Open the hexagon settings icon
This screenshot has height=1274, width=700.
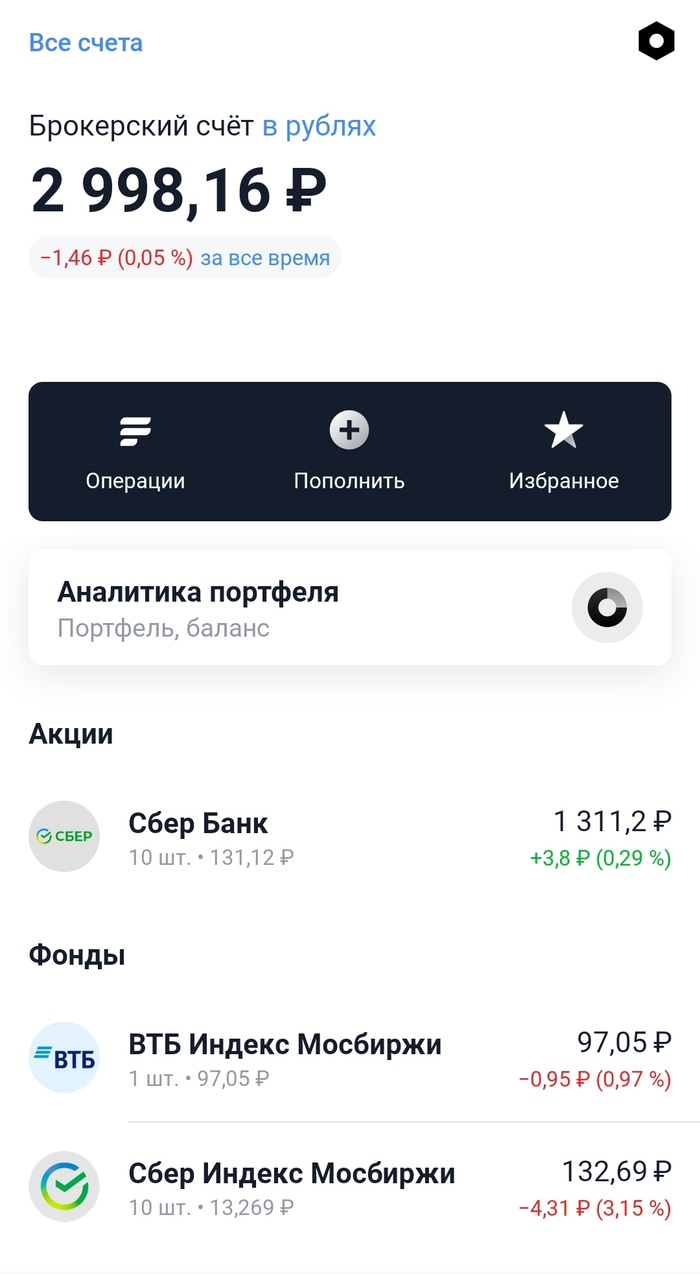point(656,41)
